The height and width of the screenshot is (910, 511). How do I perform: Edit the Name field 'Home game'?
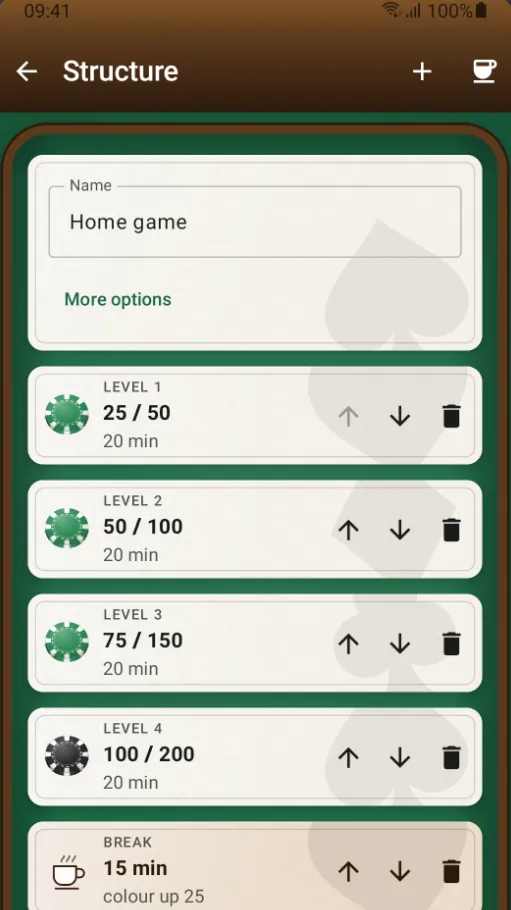255,222
